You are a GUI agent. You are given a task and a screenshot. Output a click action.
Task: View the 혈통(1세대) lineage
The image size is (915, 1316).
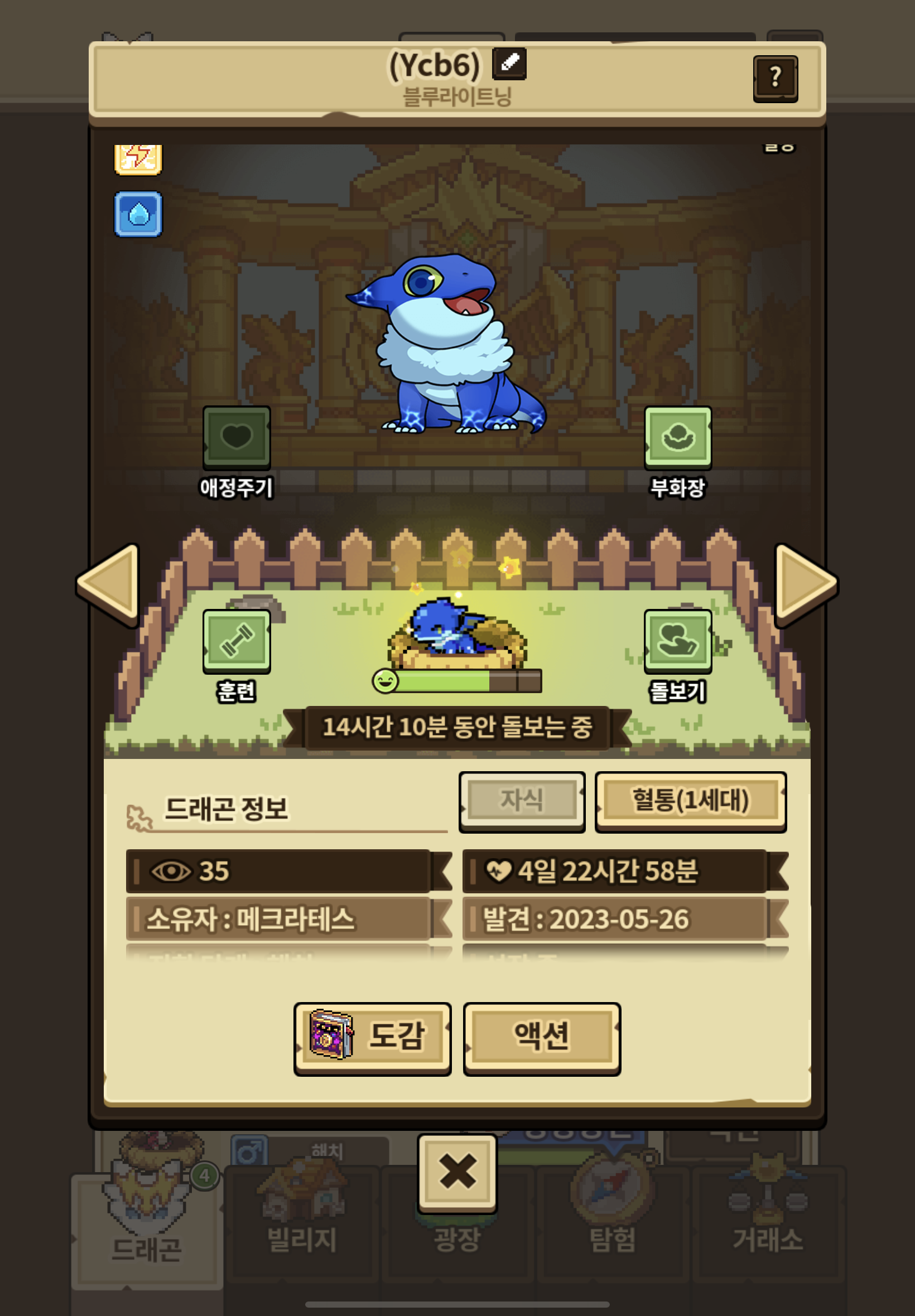tap(690, 800)
